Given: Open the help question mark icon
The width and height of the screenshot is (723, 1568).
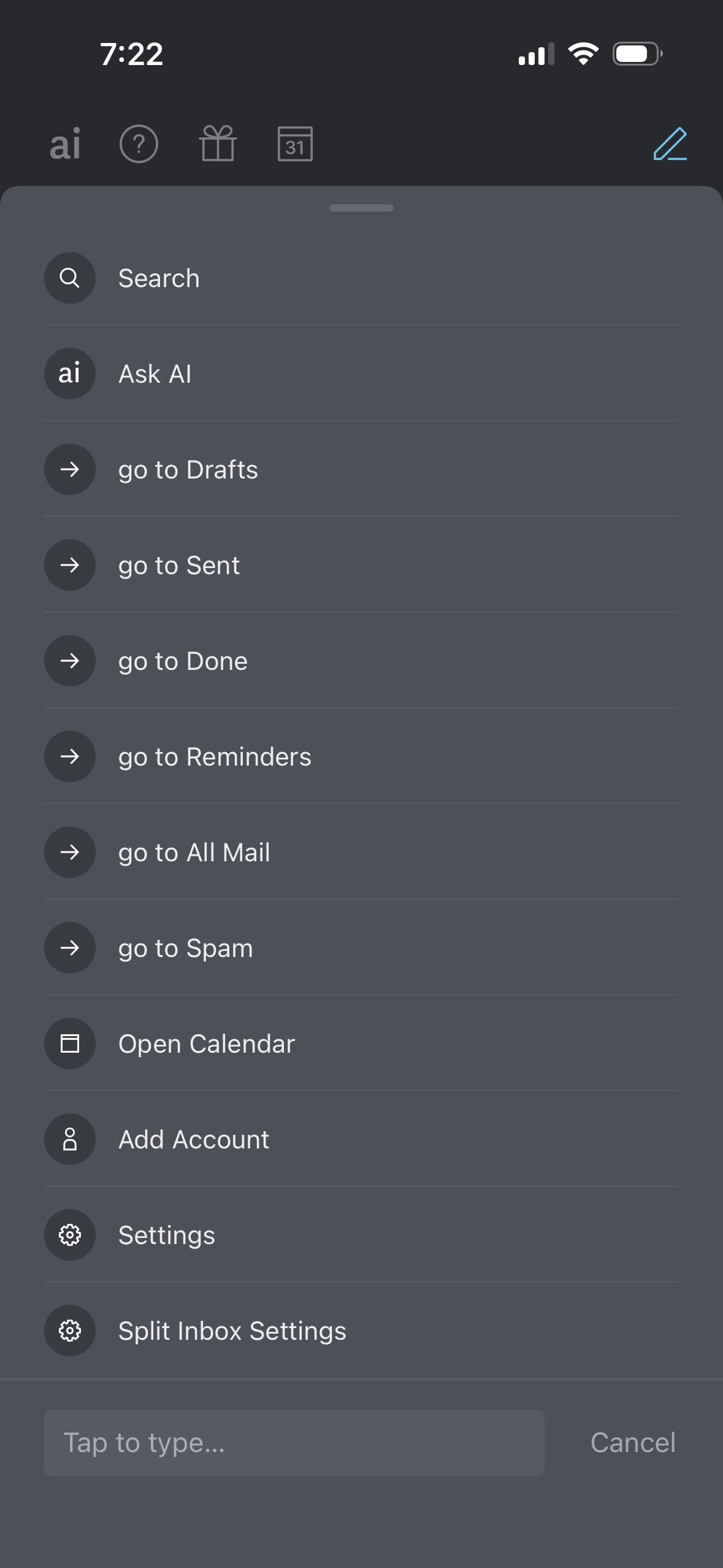Looking at the screenshot, I should coord(140,145).
